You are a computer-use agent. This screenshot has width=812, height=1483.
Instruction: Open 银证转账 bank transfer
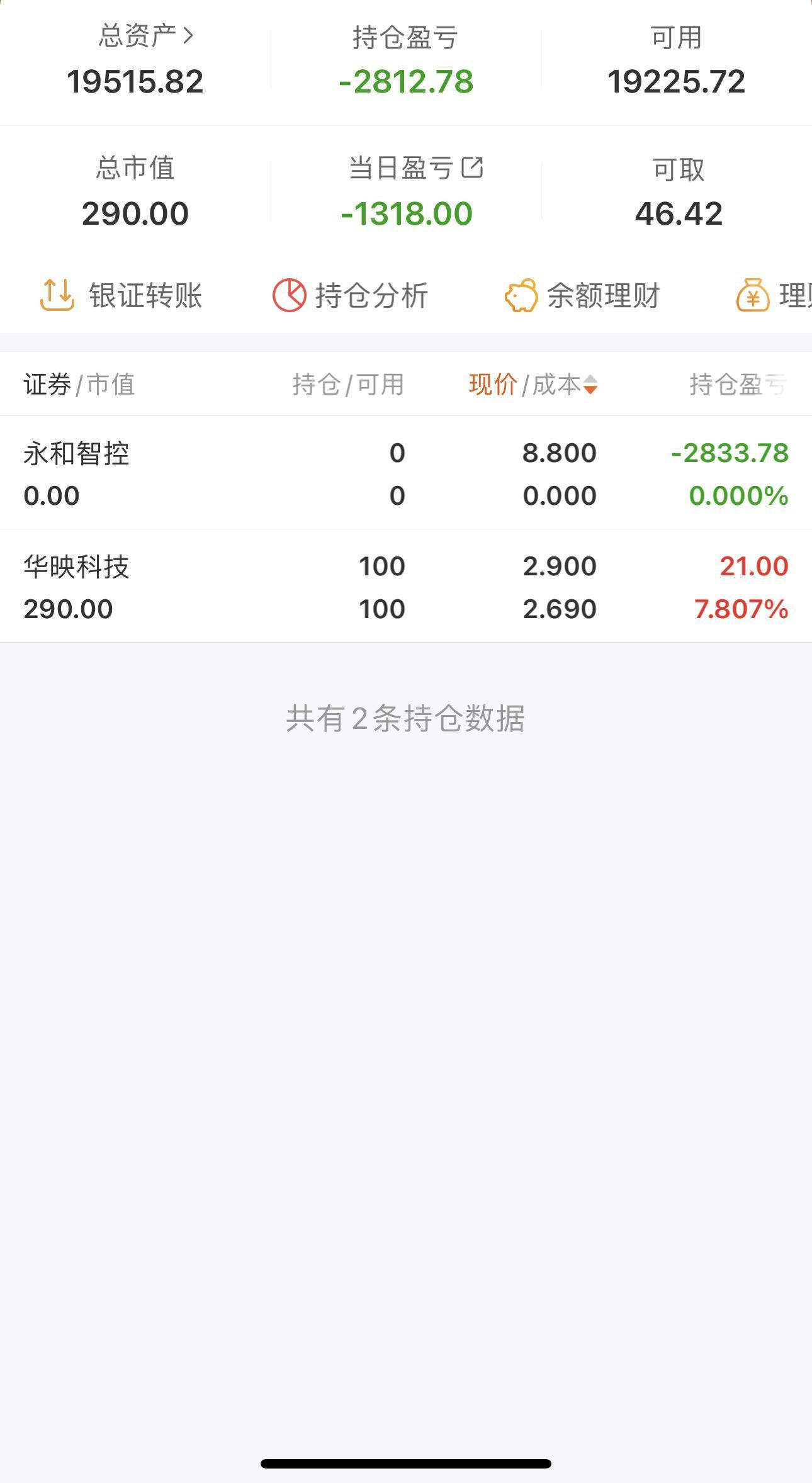[x=121, y=295]
